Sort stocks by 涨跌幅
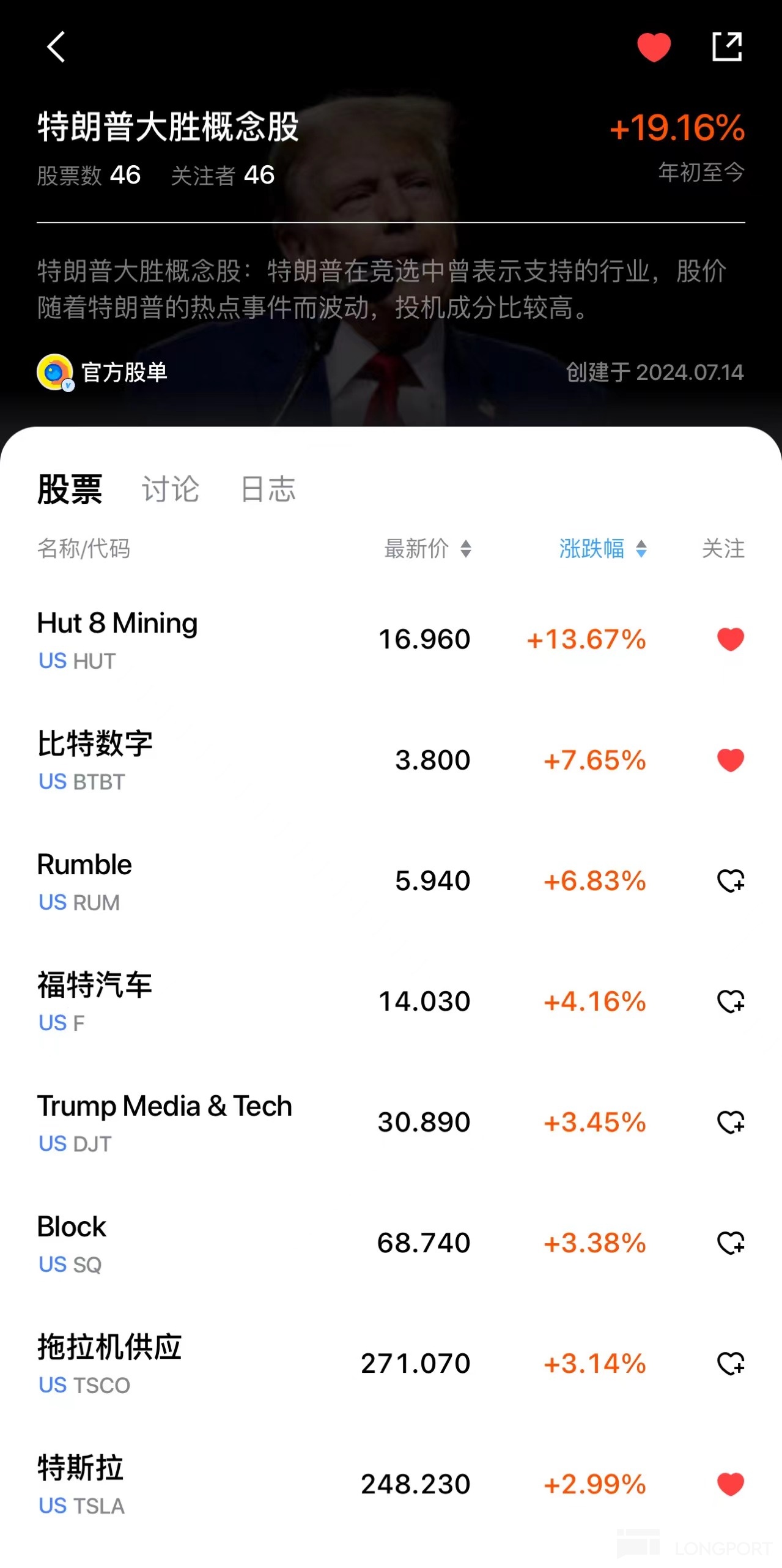This screenshot has width=782, height=1568. 602,548
